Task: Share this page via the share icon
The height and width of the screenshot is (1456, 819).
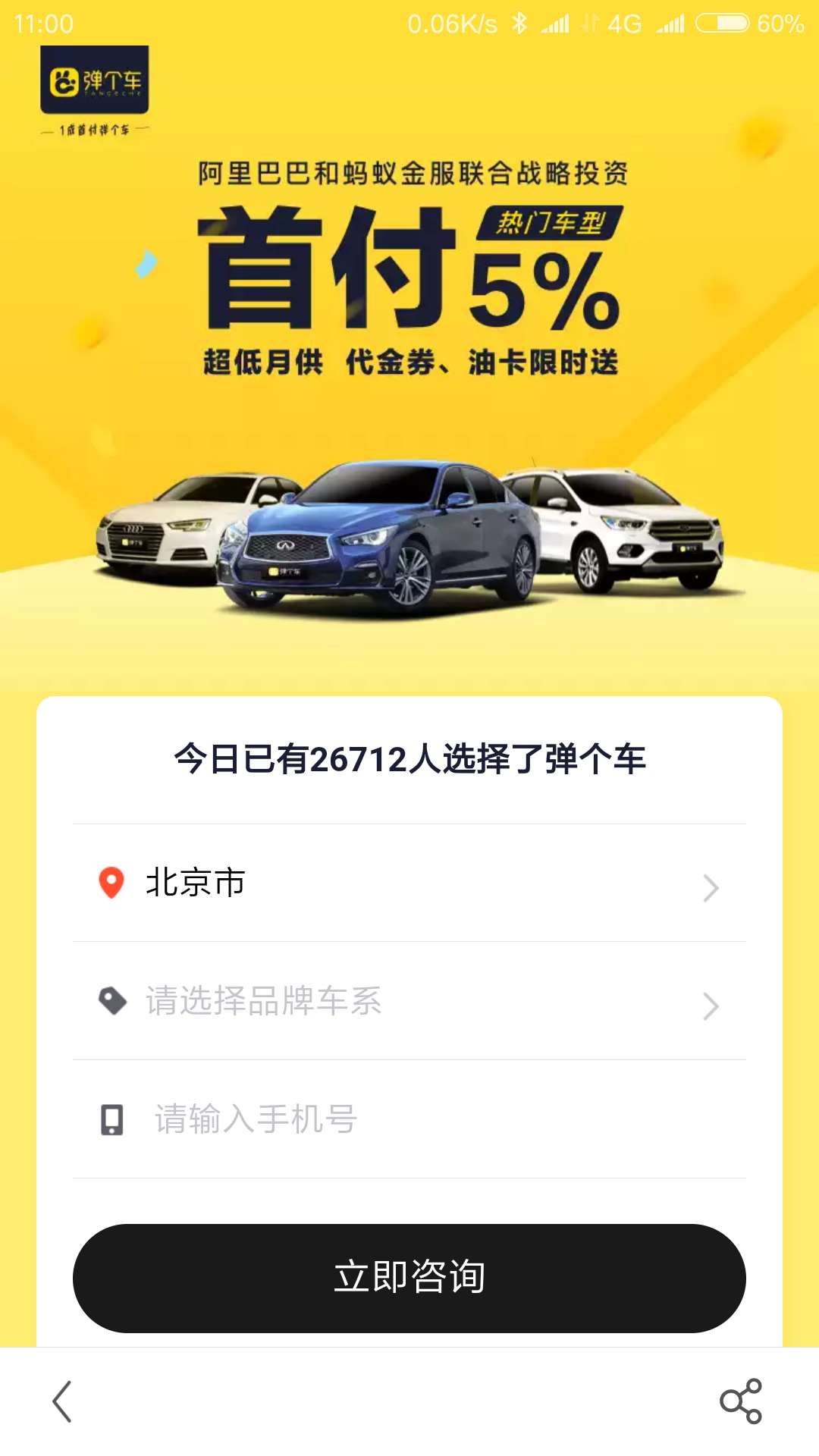Action: 740,1401
